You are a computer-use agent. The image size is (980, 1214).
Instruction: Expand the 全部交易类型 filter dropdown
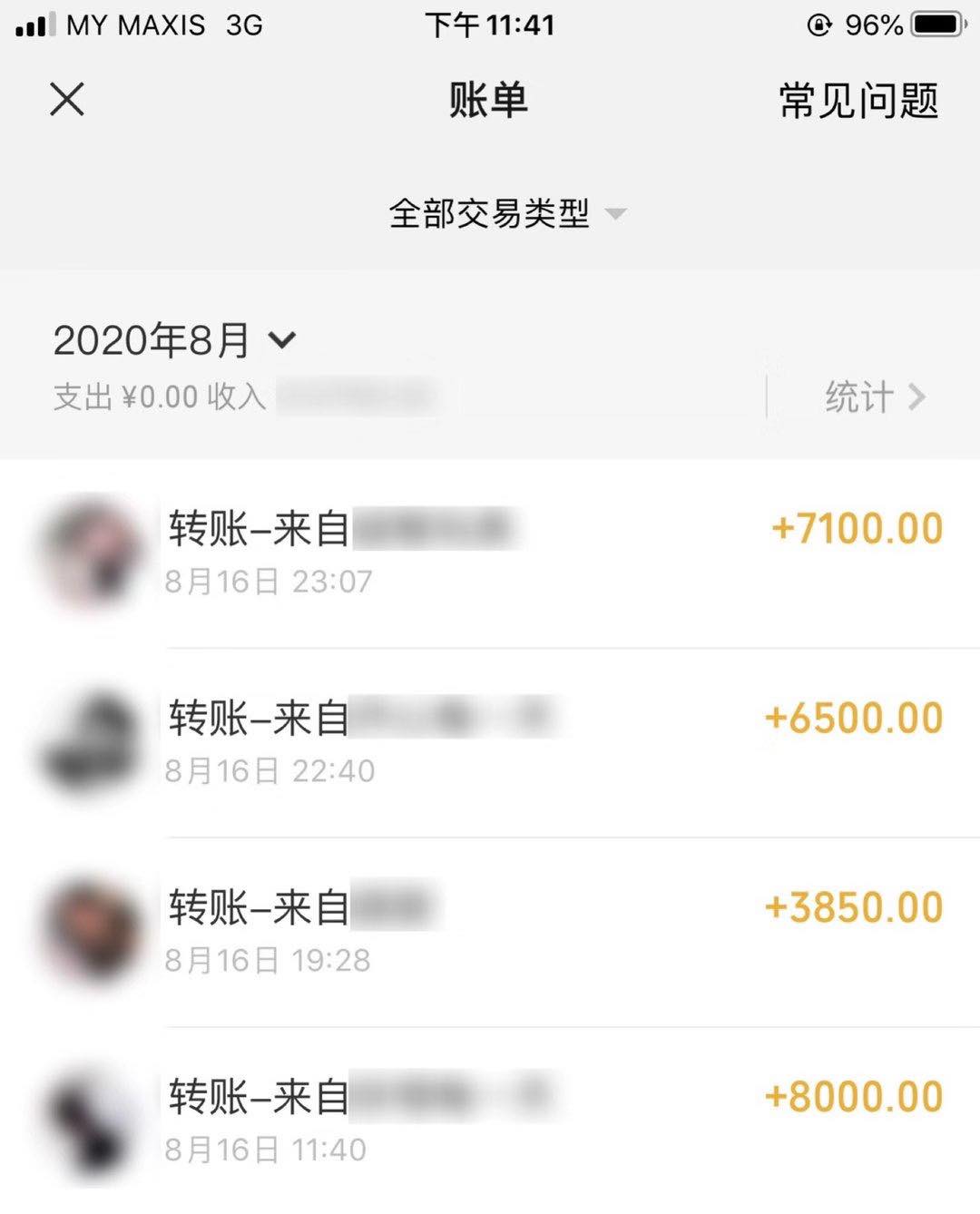506,214
